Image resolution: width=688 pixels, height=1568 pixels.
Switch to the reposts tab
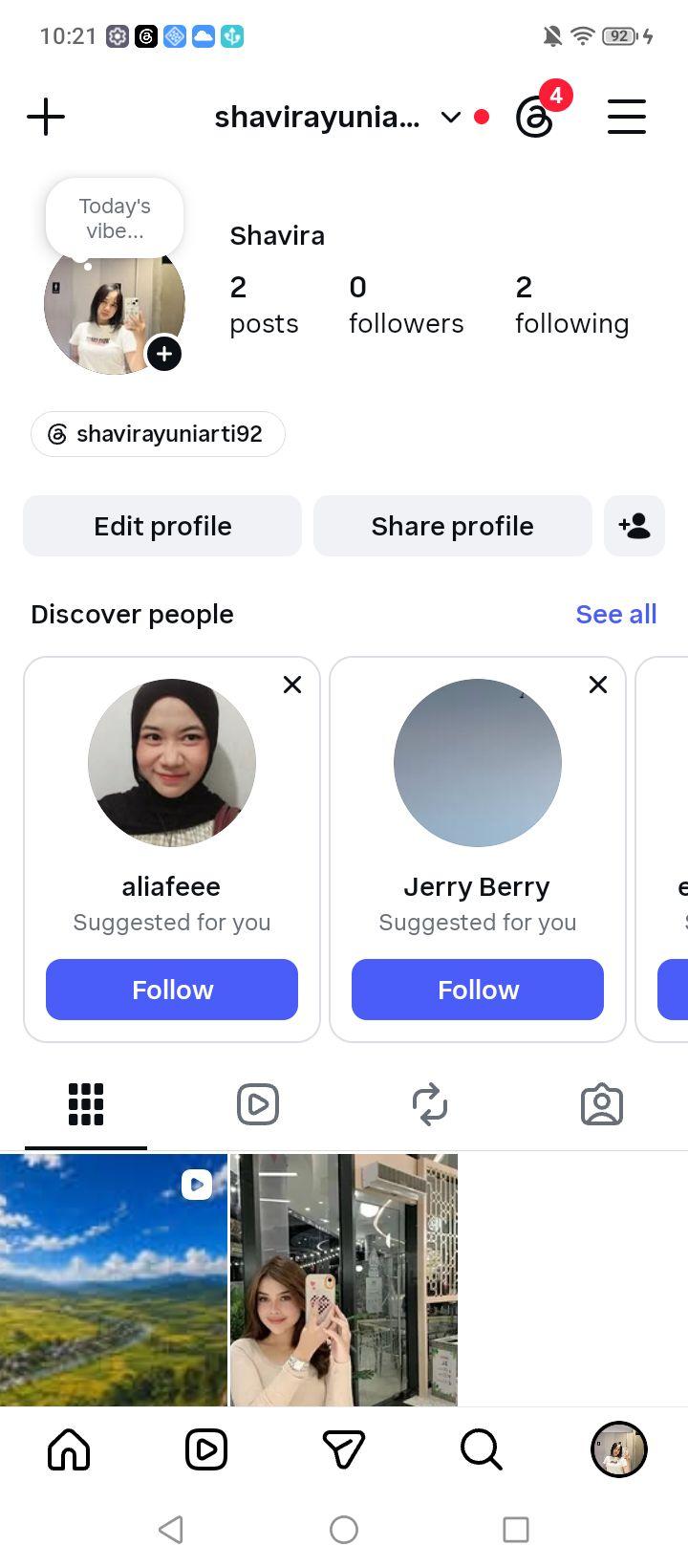(430, 1104)
